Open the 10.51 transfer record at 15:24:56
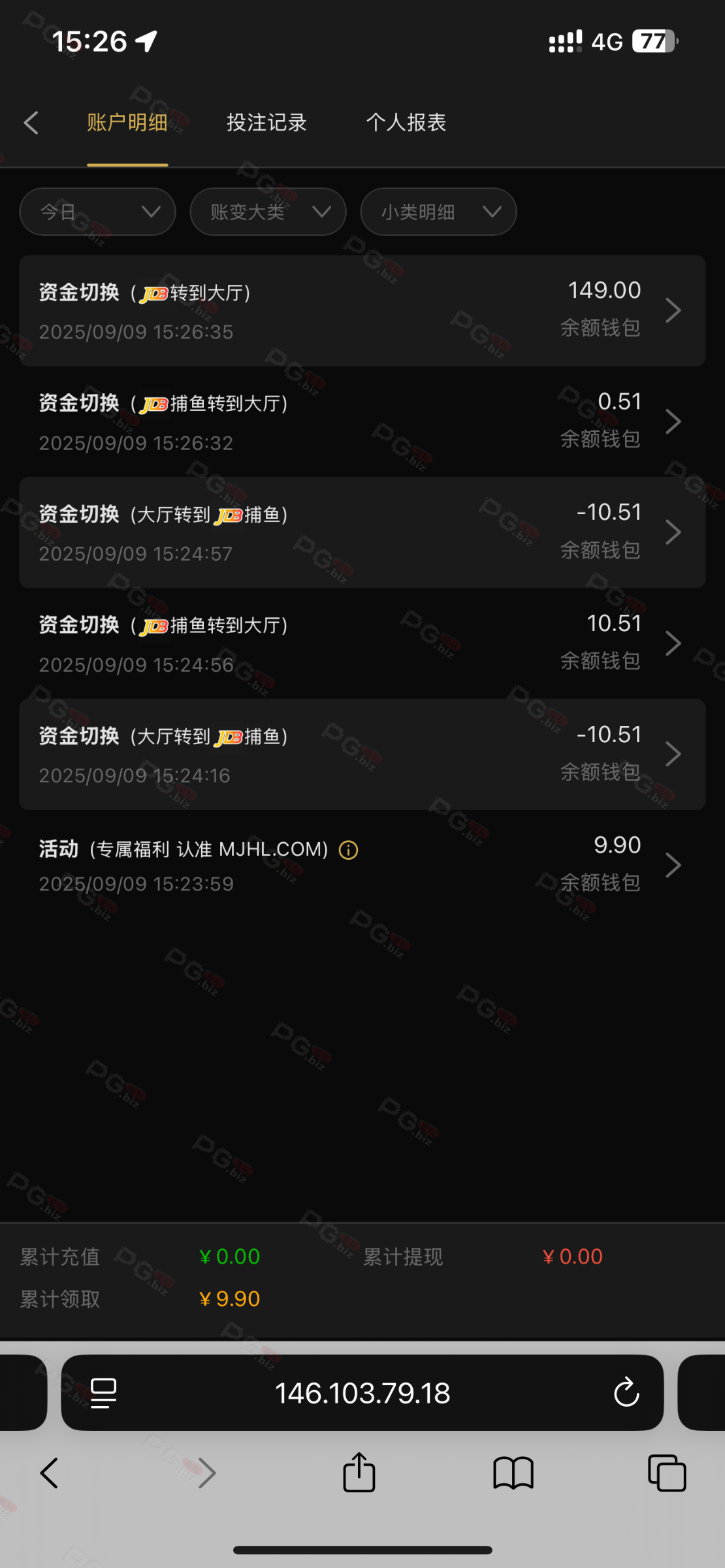The image size is (725, 1568). (x=362, y=644)
